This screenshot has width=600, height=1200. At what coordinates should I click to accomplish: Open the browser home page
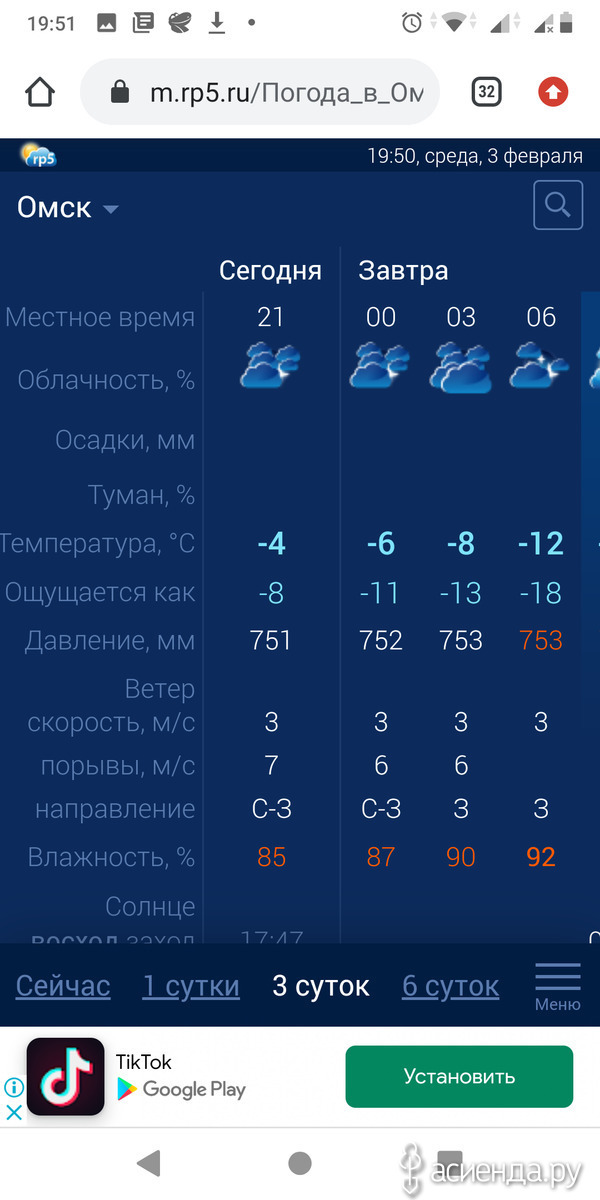(x=39, y=93)
